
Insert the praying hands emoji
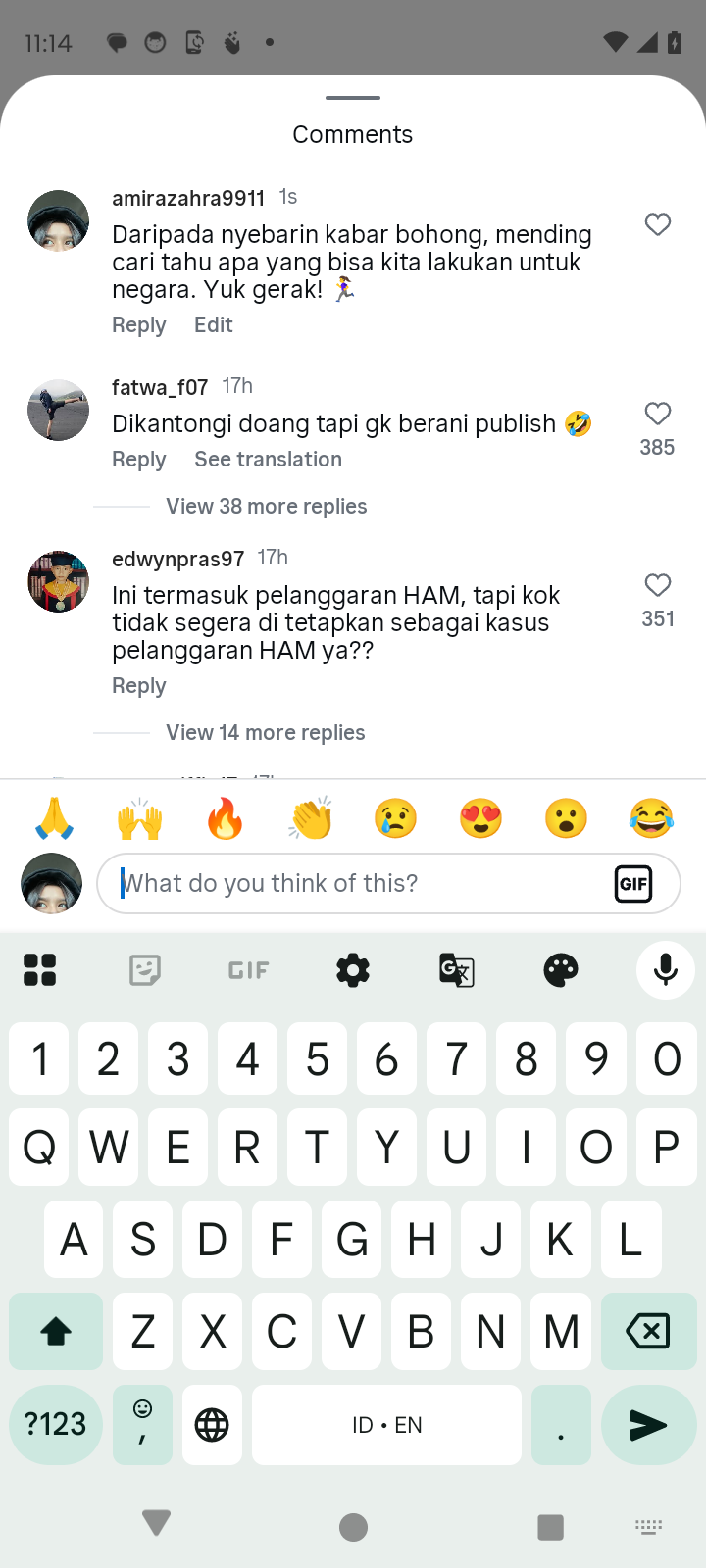coord(54,818)
